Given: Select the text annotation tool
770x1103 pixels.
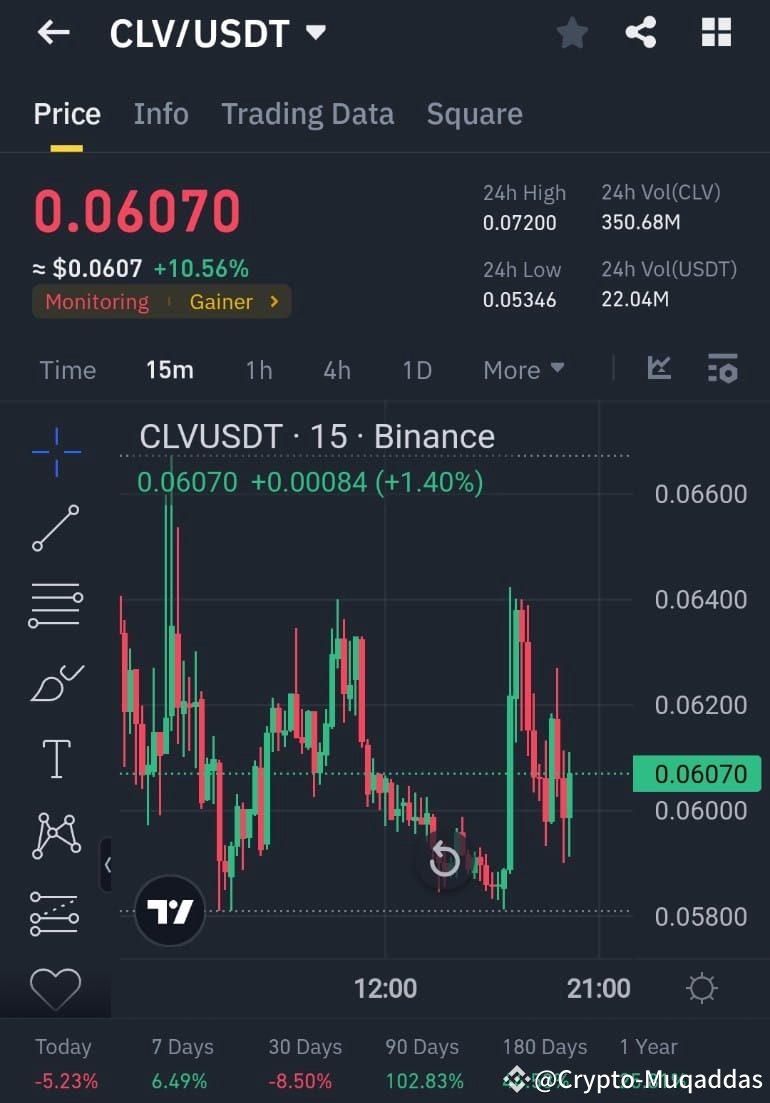Looking at the screenshot, I should coord(55,758).
